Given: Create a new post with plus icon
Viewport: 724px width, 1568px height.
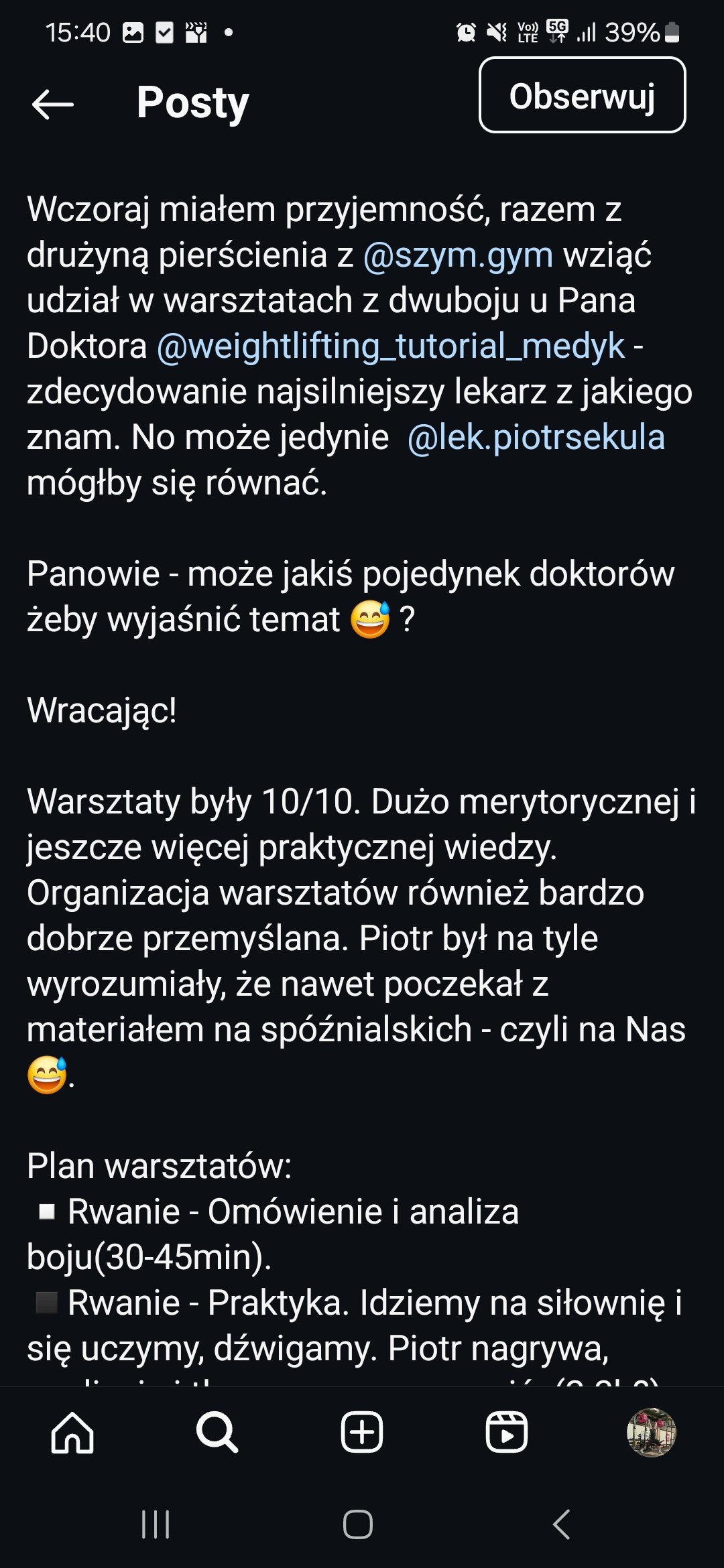Looking at the screenshot, I should click(x=362, y=1433).
